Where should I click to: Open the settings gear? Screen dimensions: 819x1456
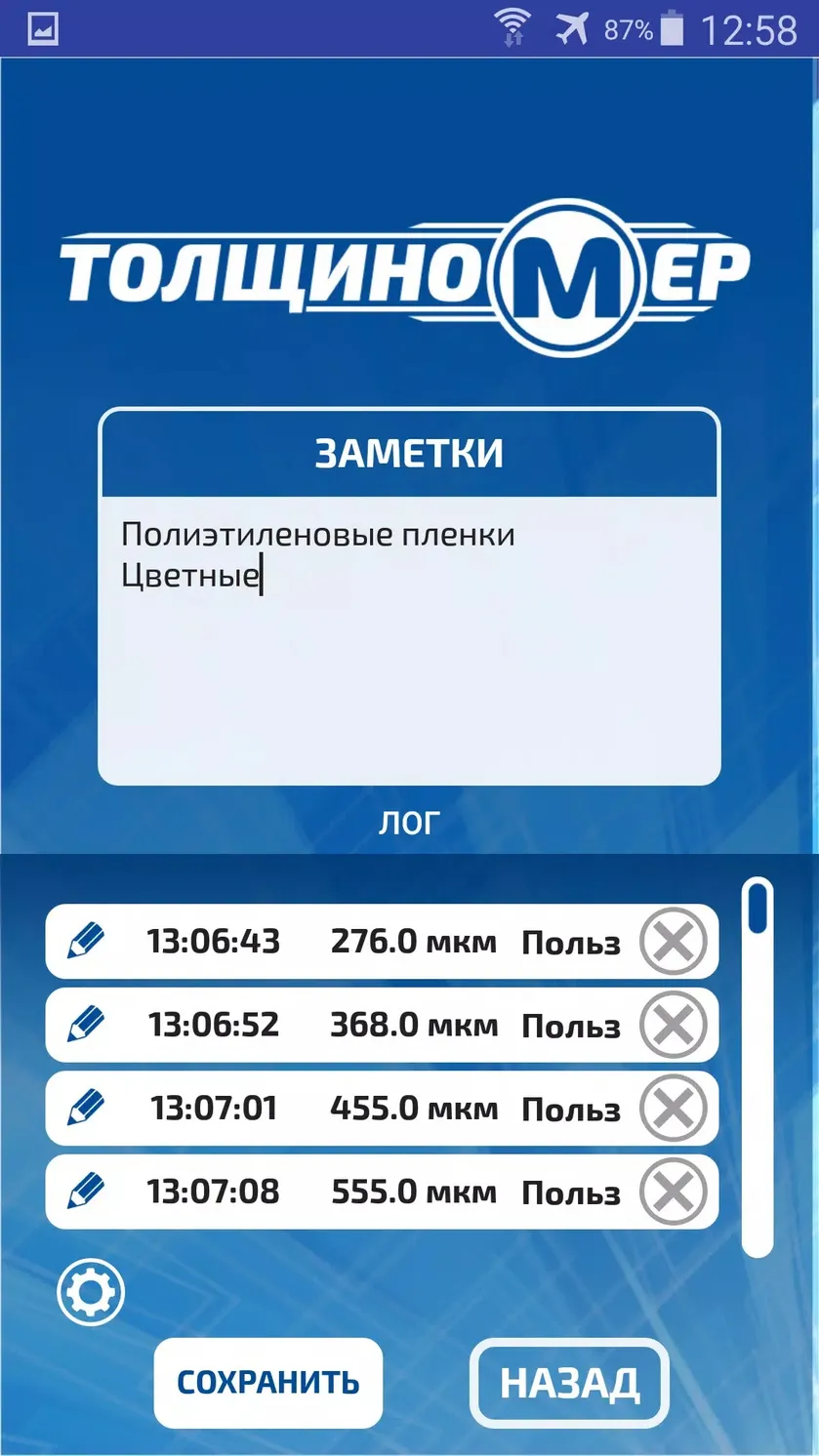click(x=91, y=1293)
